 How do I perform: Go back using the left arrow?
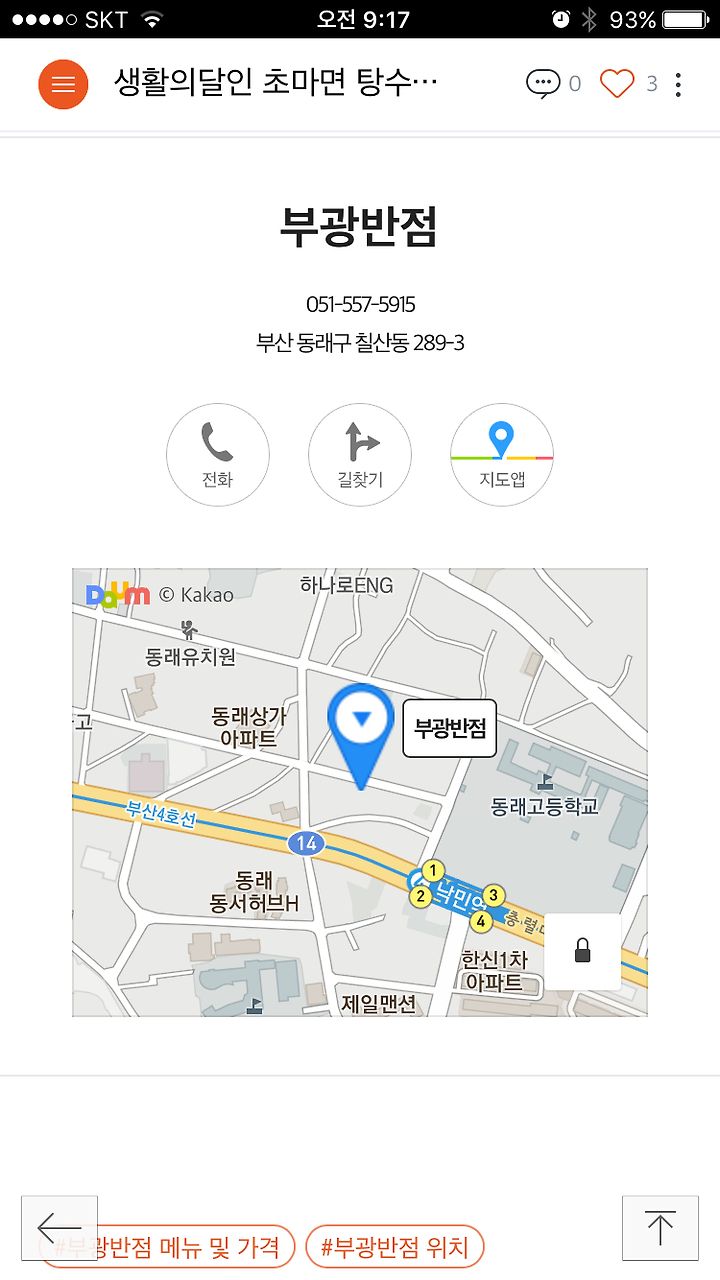pos(59,1227)
